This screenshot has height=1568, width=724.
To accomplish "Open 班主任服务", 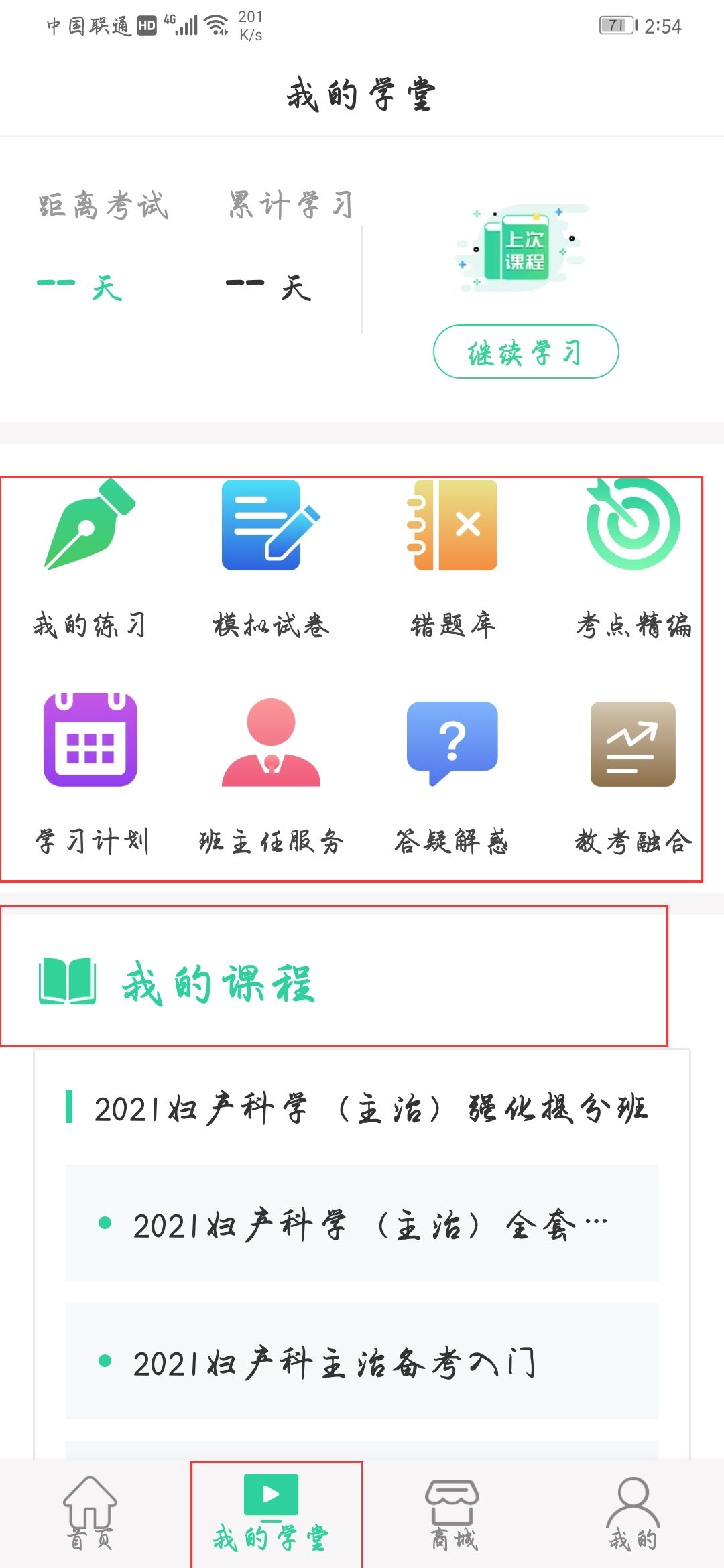I will tap(271, 771).
